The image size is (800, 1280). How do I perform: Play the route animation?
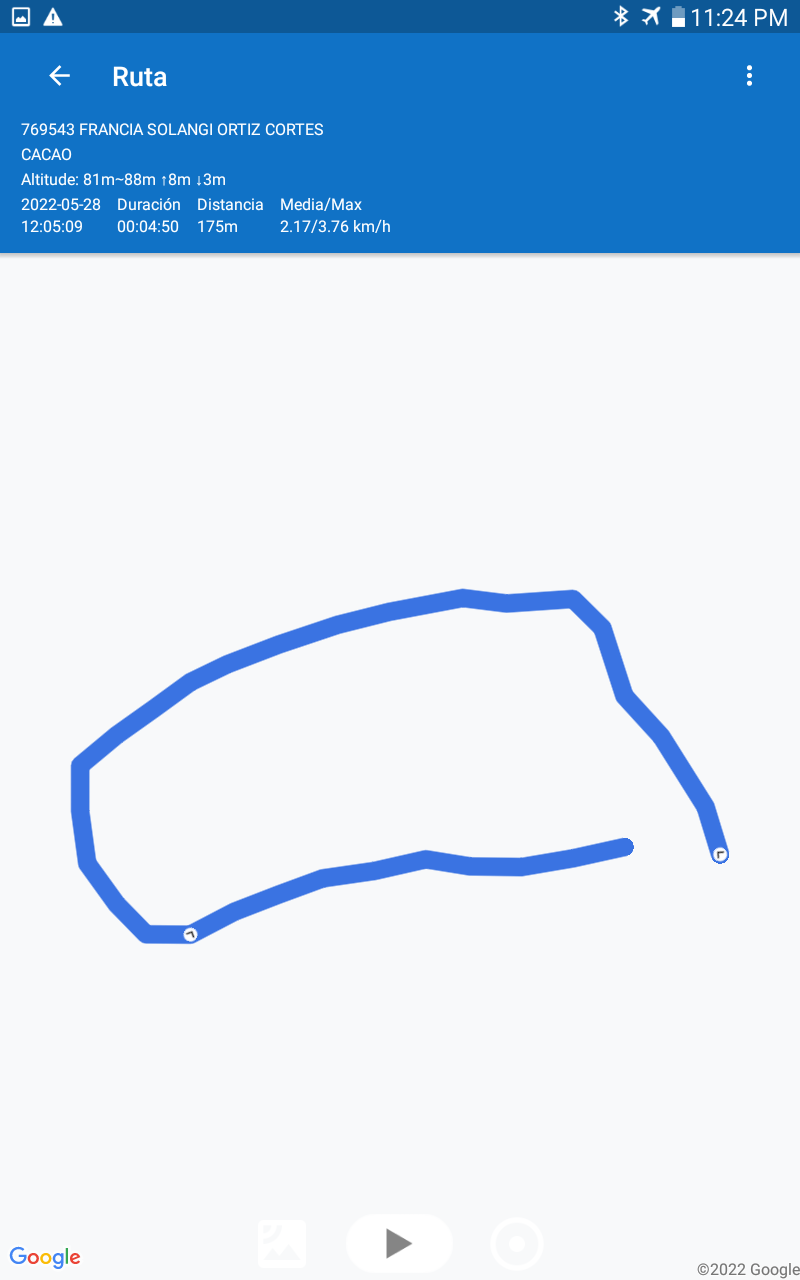point(399,1243)
